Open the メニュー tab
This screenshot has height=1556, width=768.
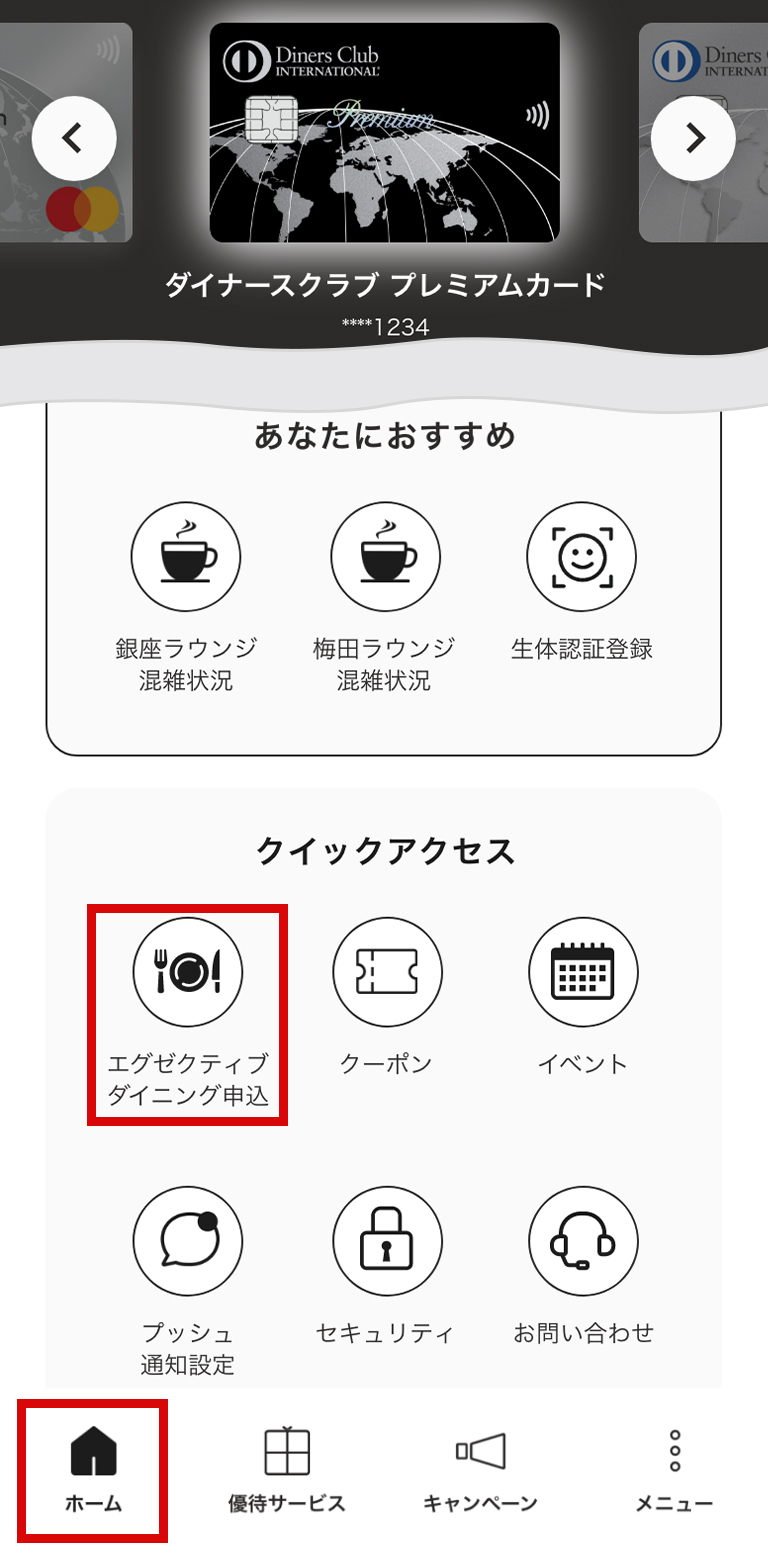tap(674, 1468)
